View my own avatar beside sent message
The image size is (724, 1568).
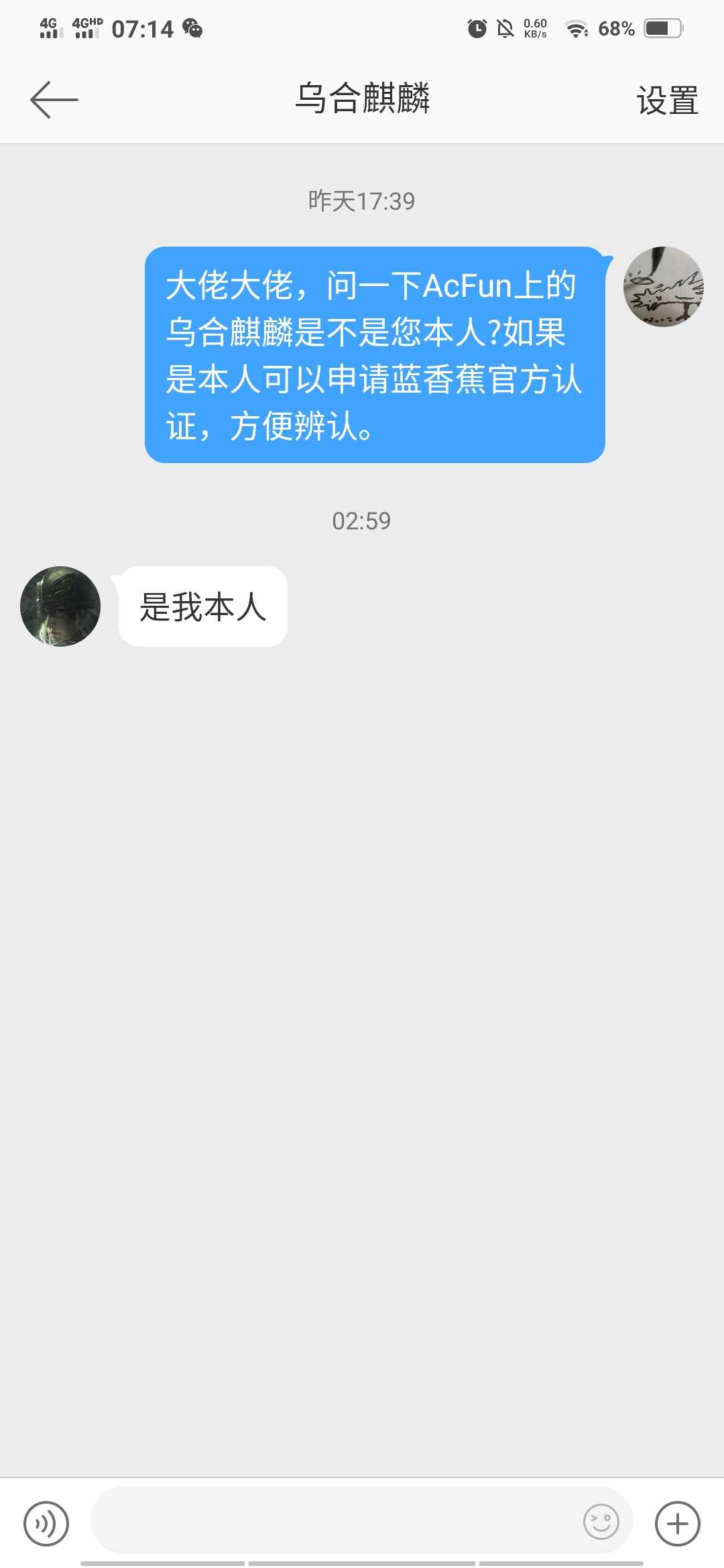tap(663, 287)
